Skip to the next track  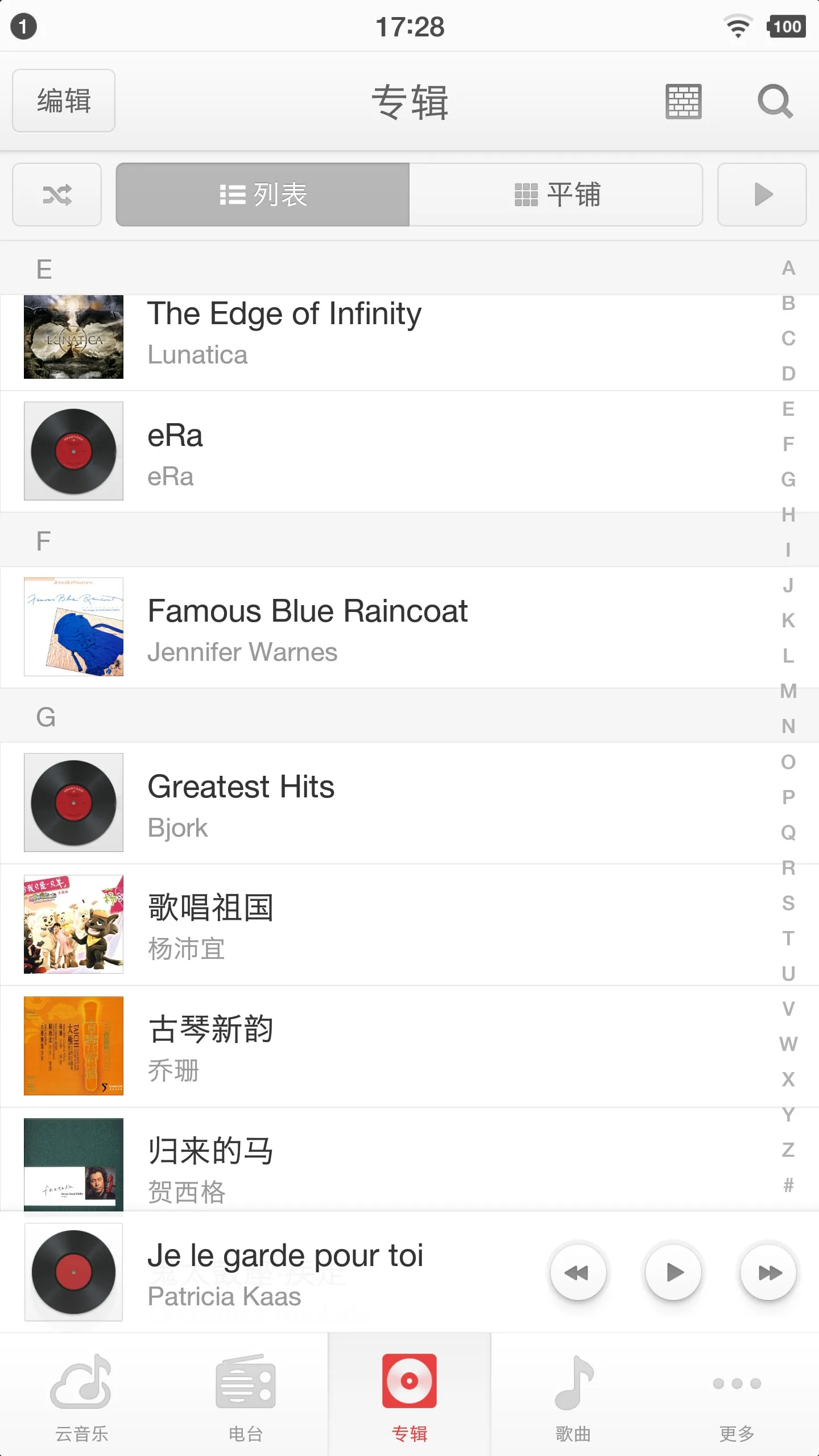769,1272
